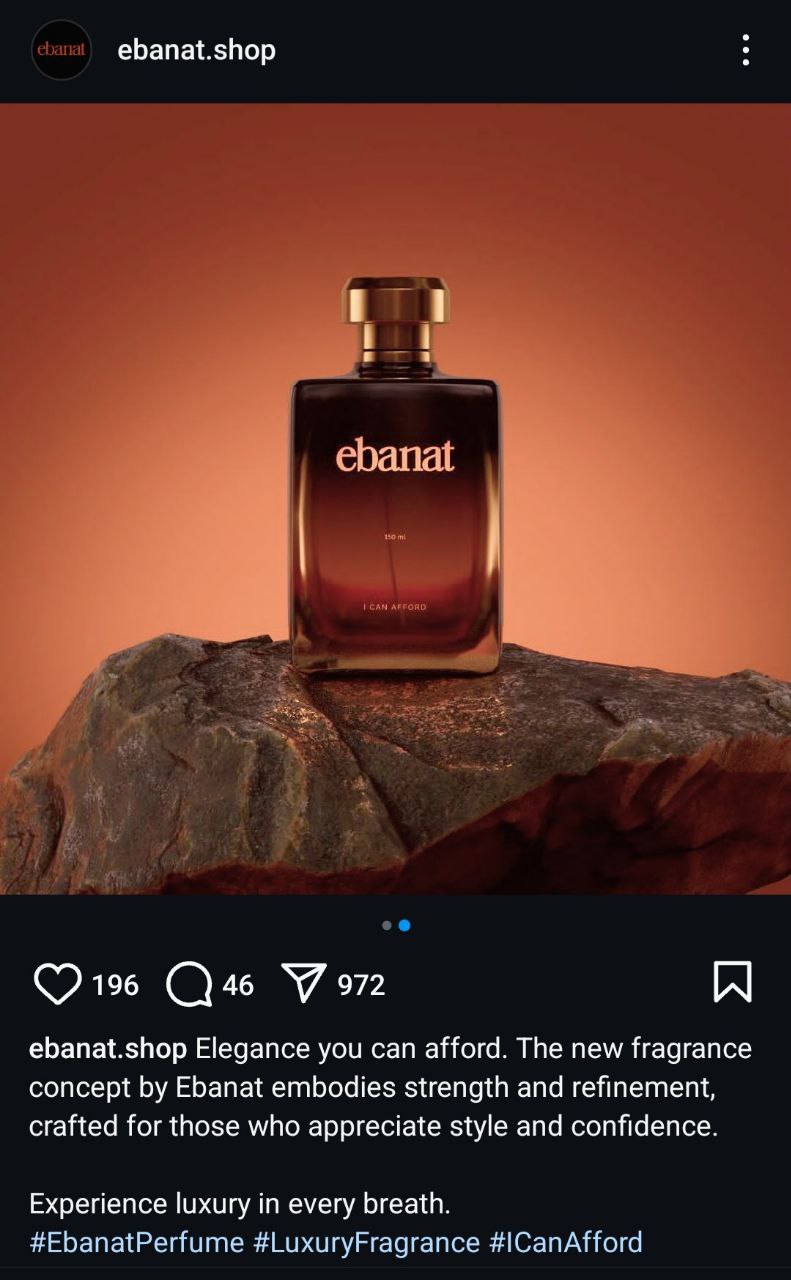Viewport: 791px width, 1280px height.
Task: Open ebanat.shop profile picture
Action: coord(61,50)
